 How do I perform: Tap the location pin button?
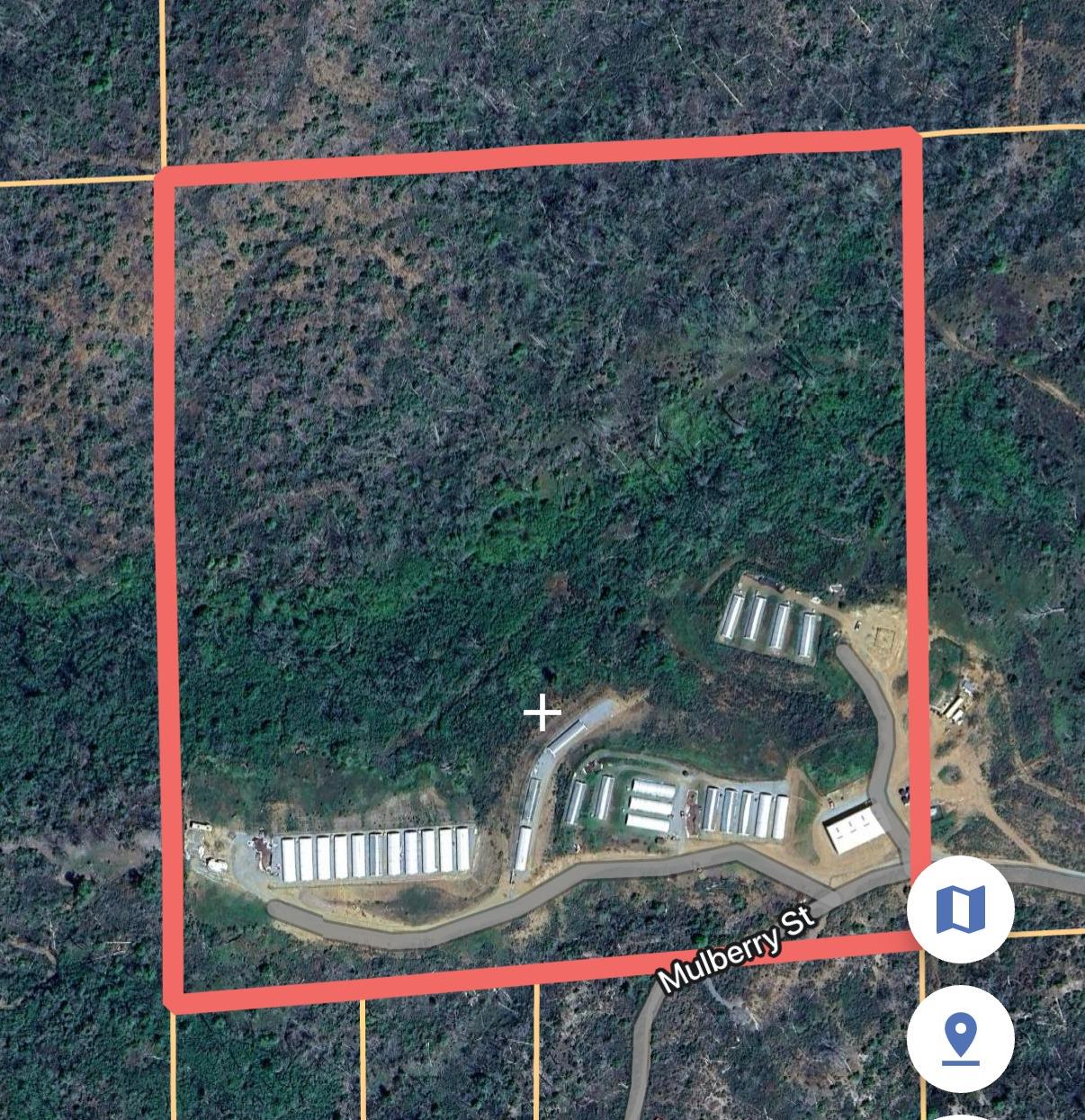coord(960,1039)
